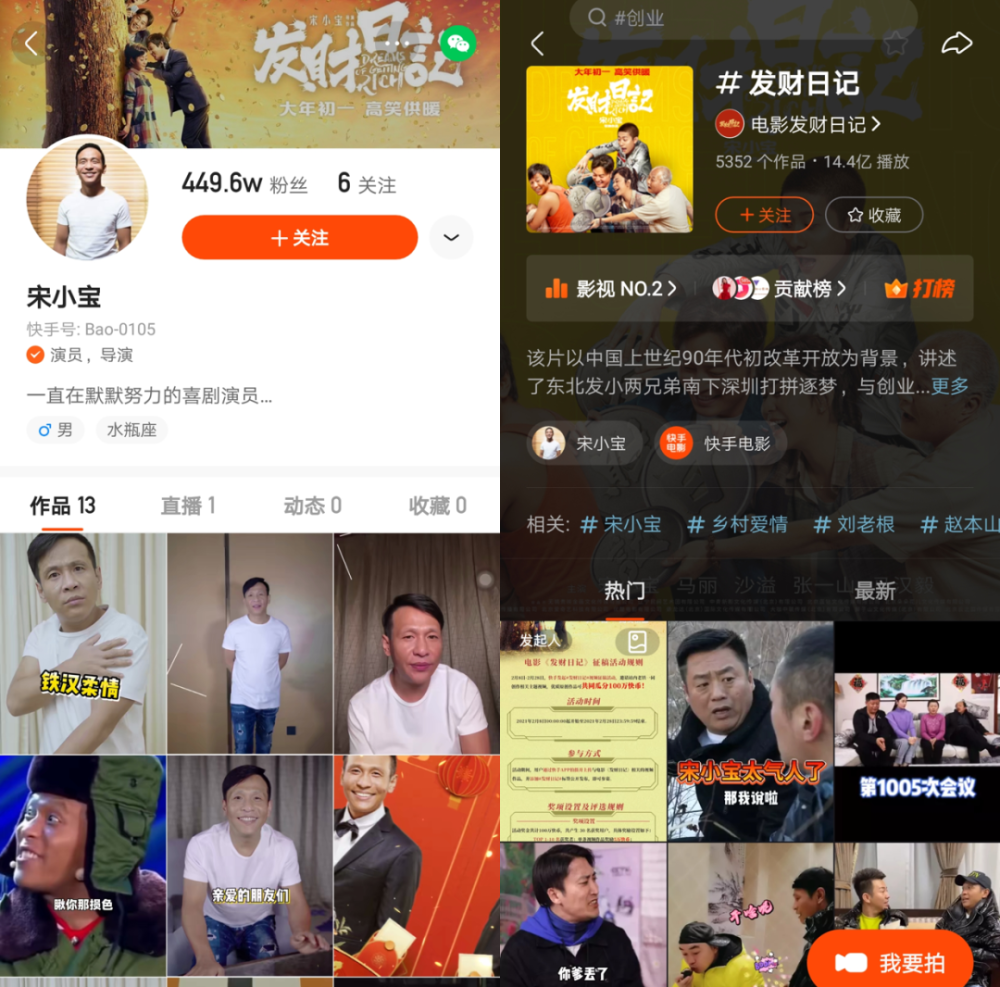
Task: Expand the description with 更多
Action: pyautogui.click(x=949, y=386)
